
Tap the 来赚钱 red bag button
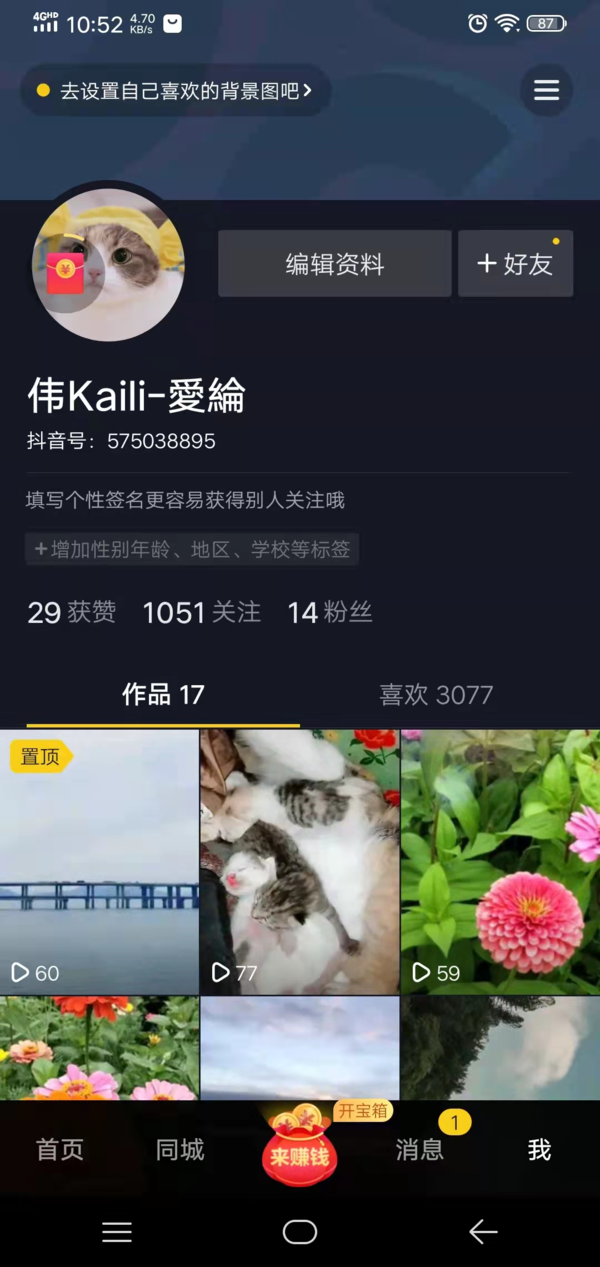pos(299,1150)
